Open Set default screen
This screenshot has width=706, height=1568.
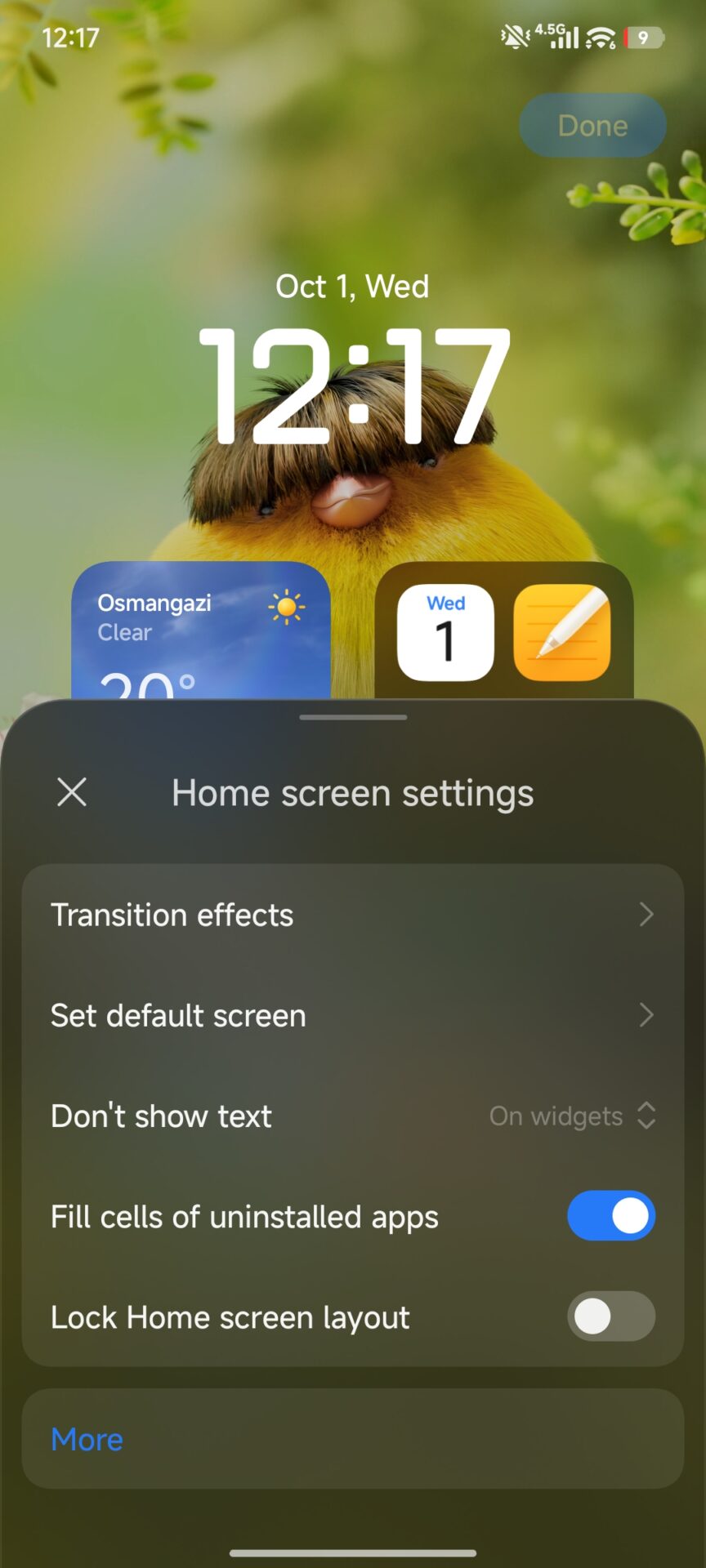coord(353,1015)
